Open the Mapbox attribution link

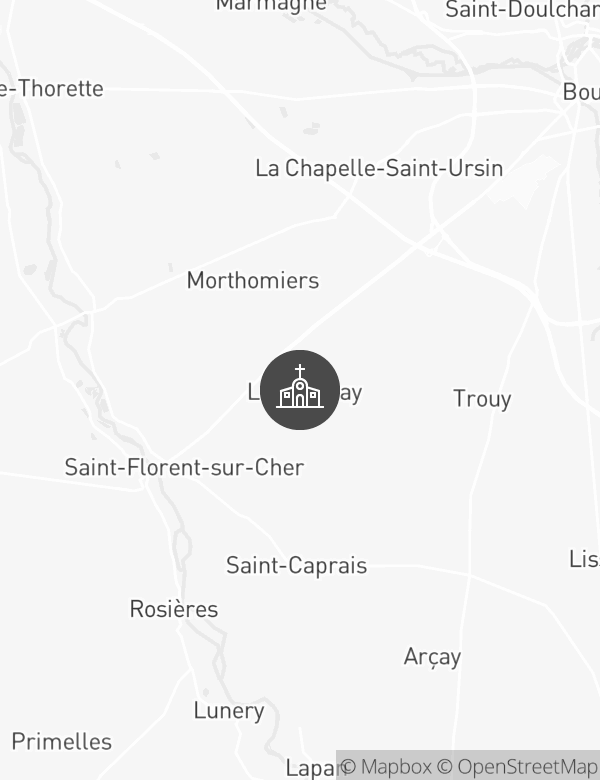click(x=386, y=767)
